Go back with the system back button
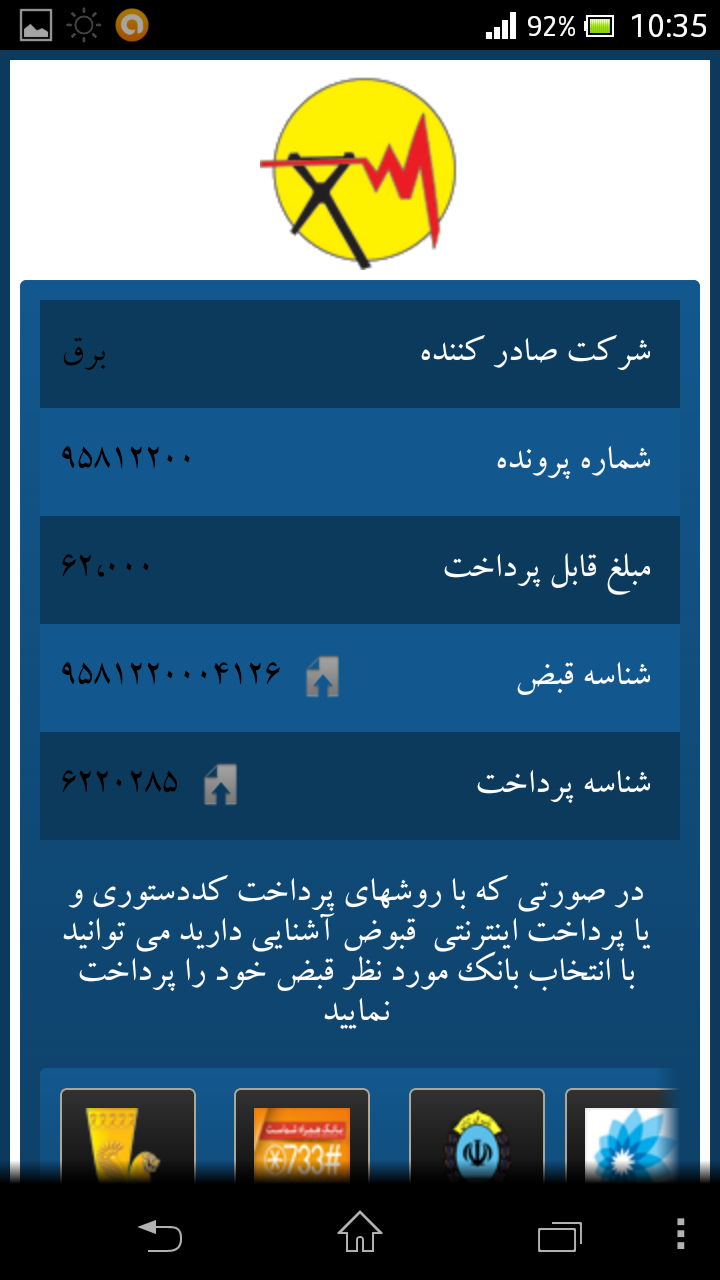Viewport: 720px width, 1280px height. click(x=160, y=1234)
